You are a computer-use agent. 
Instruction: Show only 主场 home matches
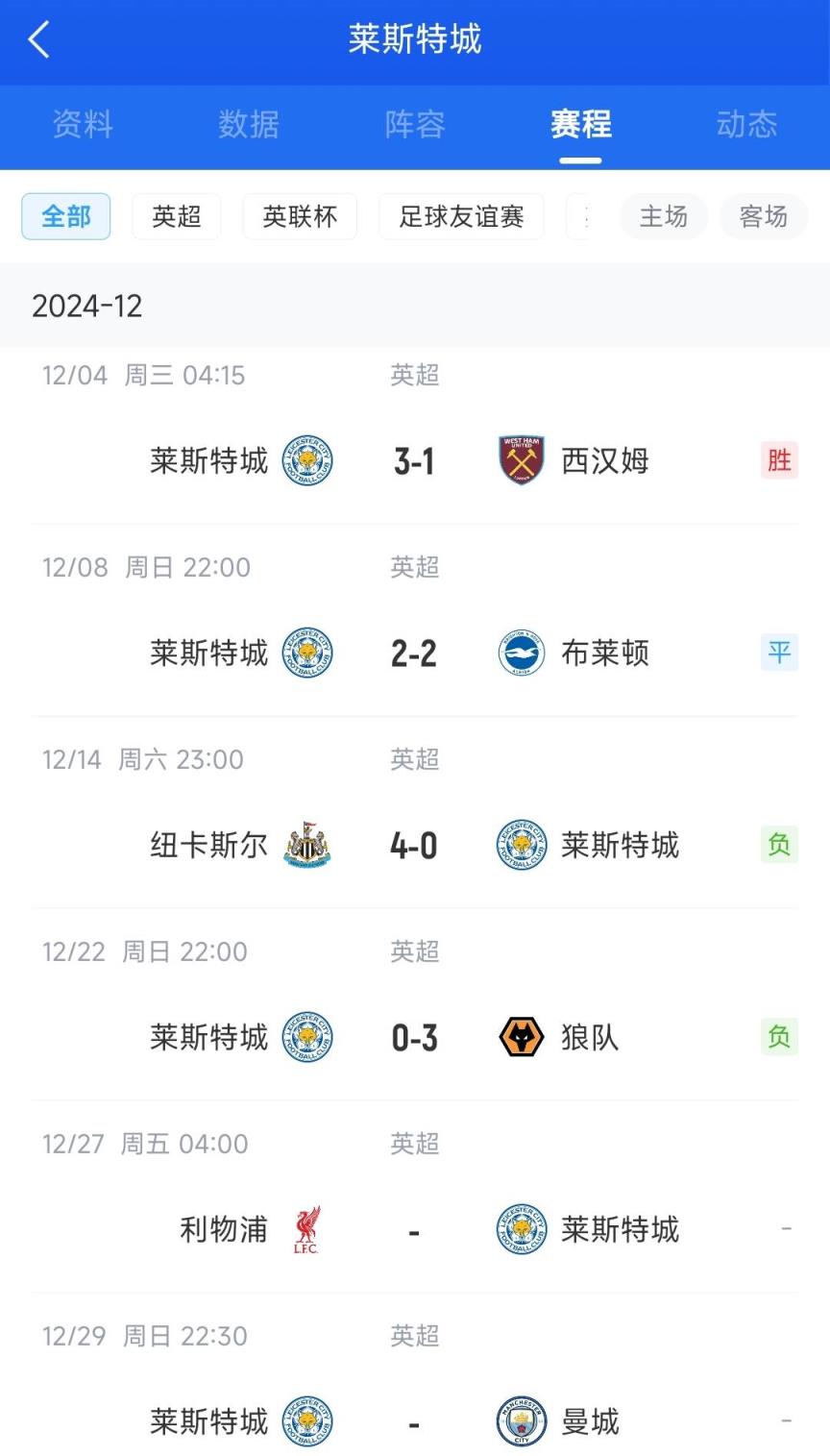point(664,216)
